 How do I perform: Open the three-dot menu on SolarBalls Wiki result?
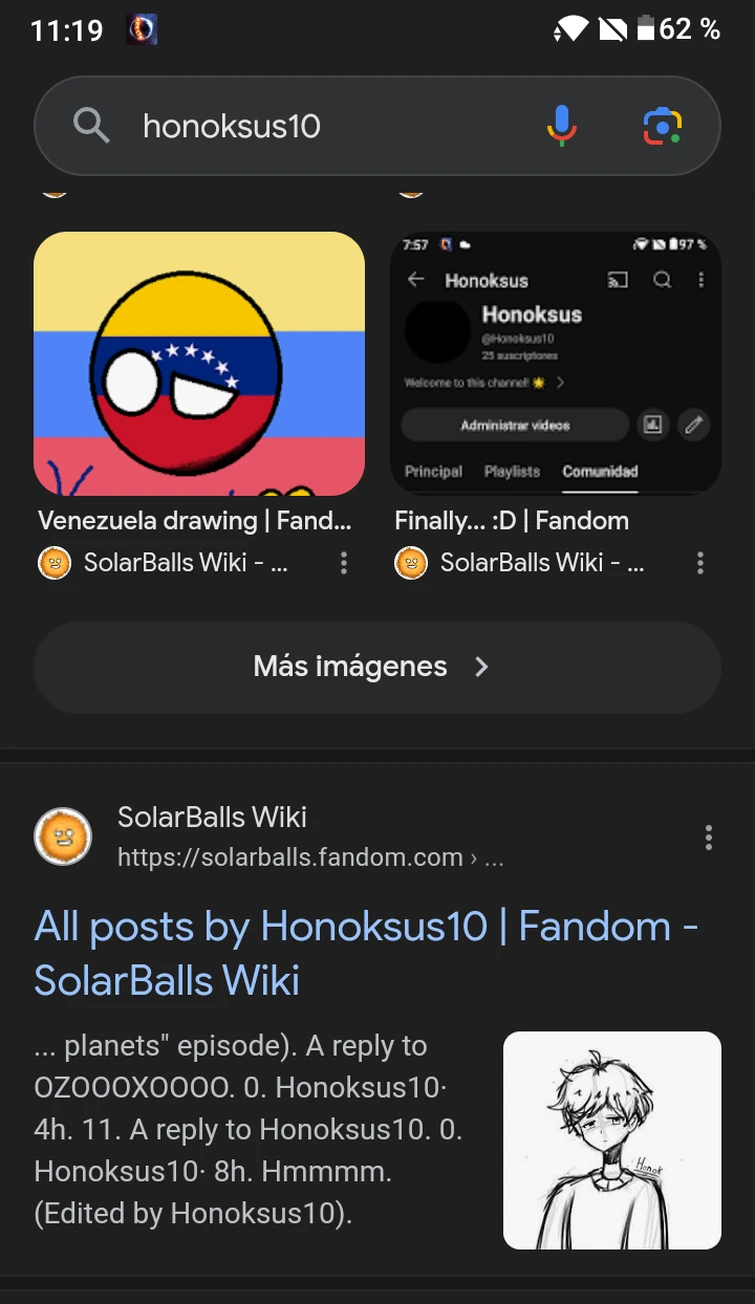(708, 837)
